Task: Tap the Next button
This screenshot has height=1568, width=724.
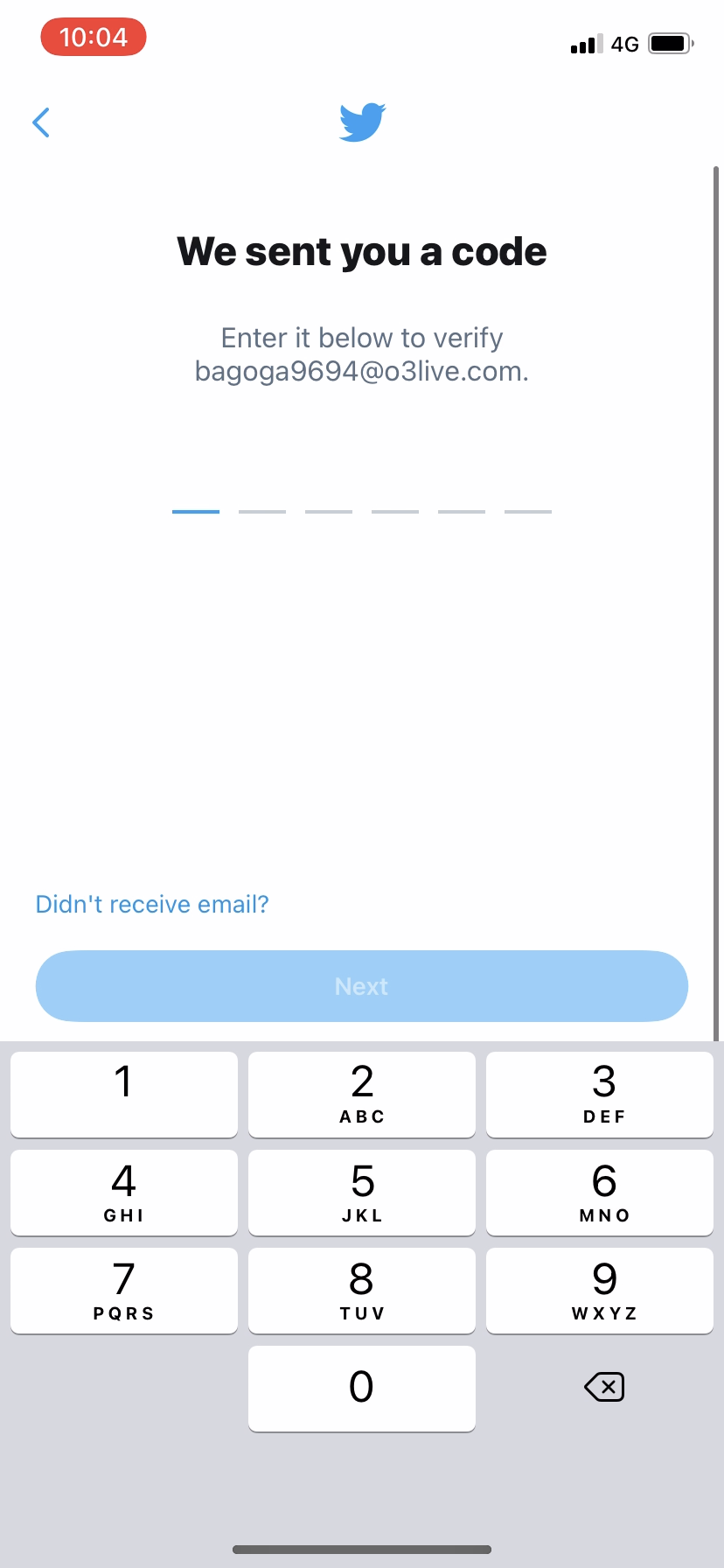Action: click(361, 986)
